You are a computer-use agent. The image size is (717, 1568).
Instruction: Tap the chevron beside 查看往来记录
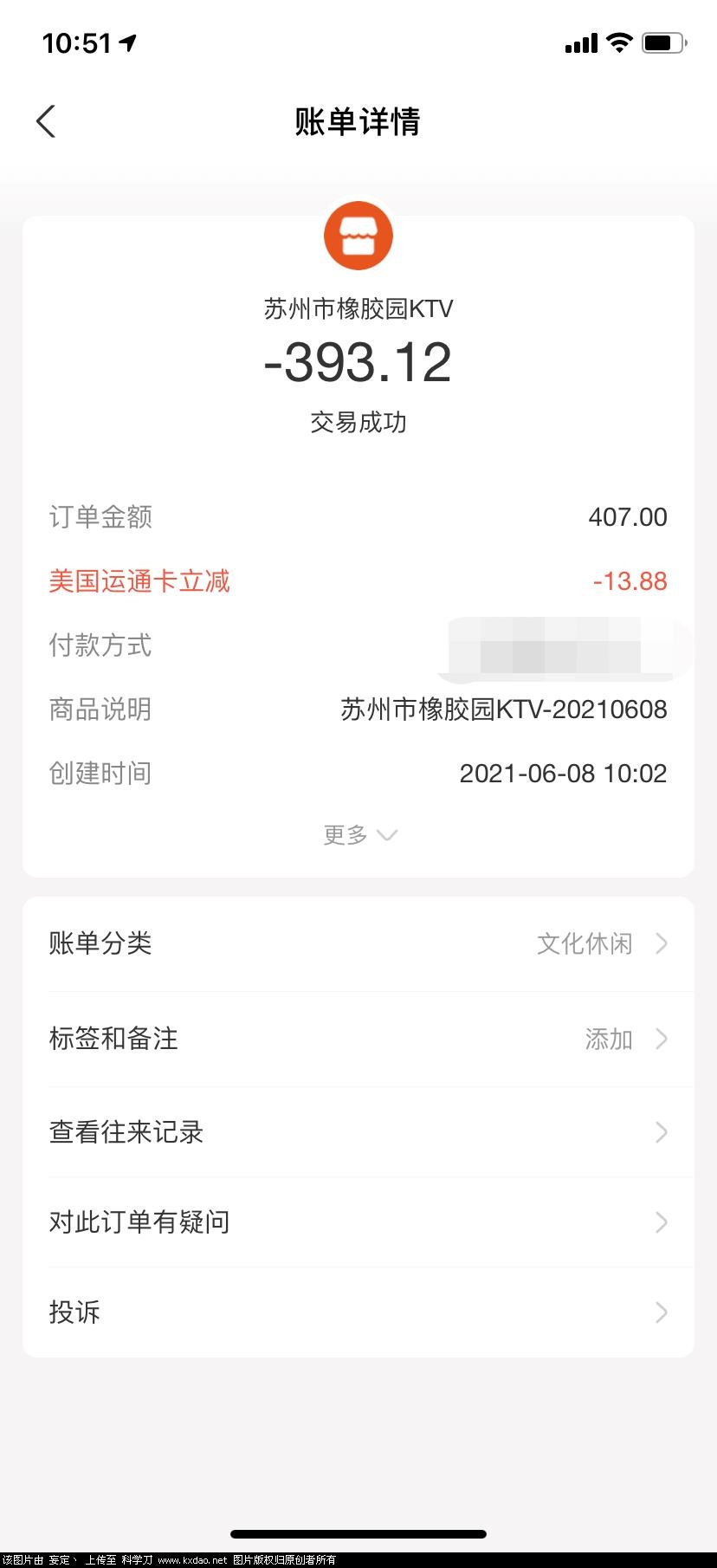click(662, 1131)
